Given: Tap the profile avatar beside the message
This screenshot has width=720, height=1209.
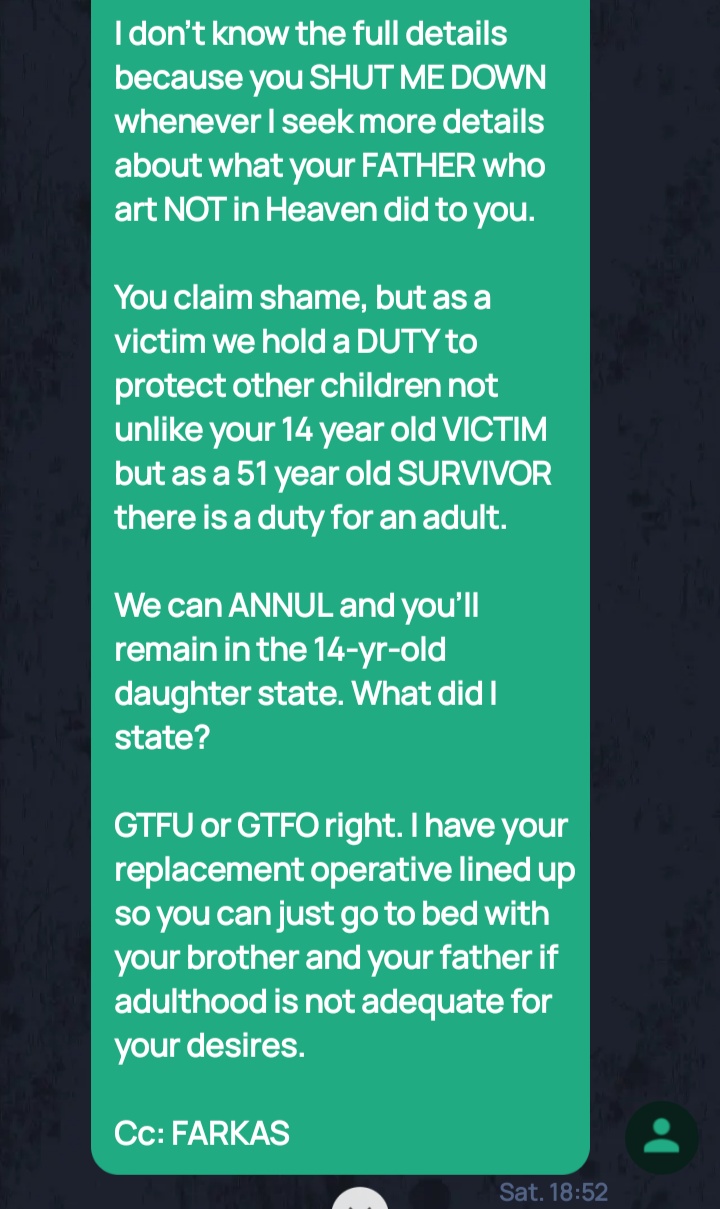Looking at the screenshot, I should pyautogui.click(x=662, y=1137).
